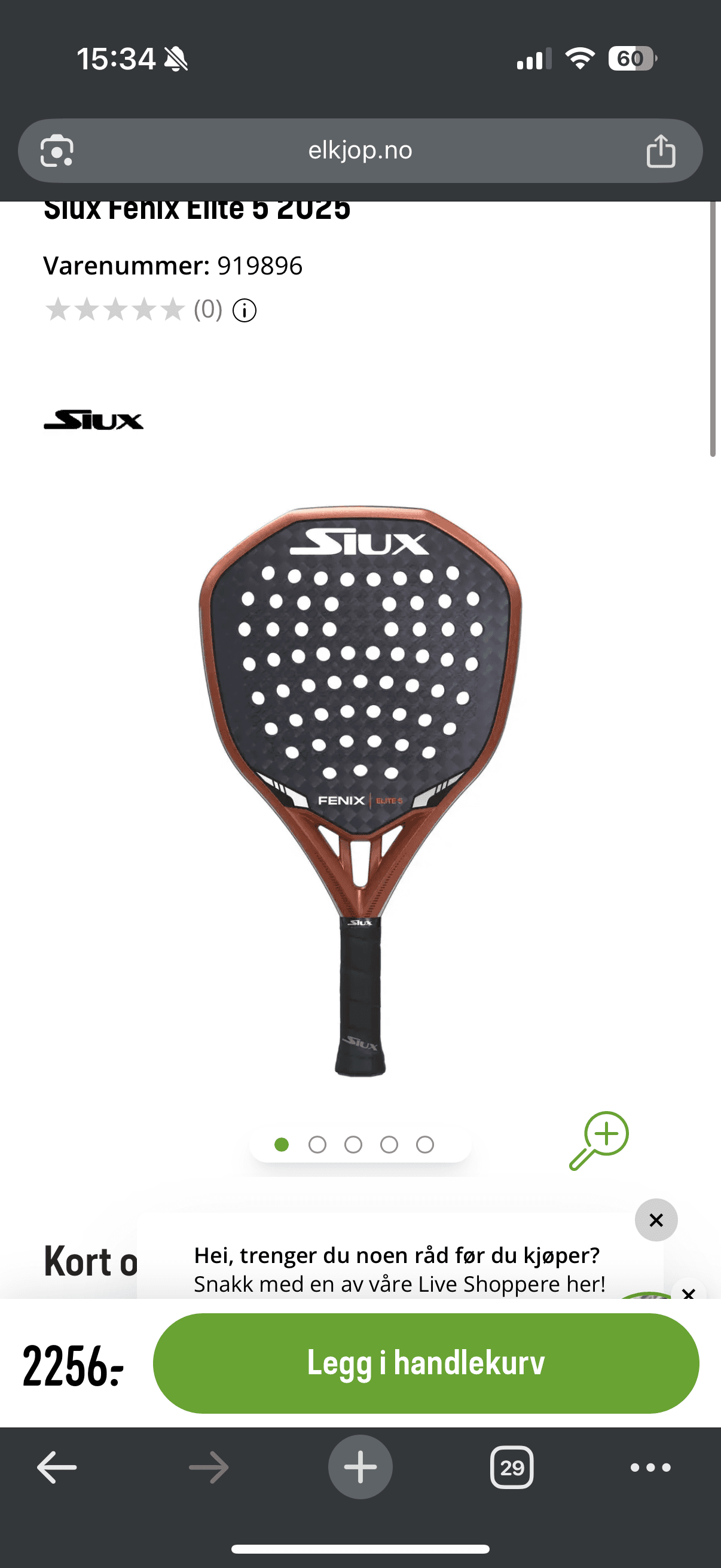Add racket with Legg i handlekurv
Screen dimensions: 721x1568
coord(425,1363)
